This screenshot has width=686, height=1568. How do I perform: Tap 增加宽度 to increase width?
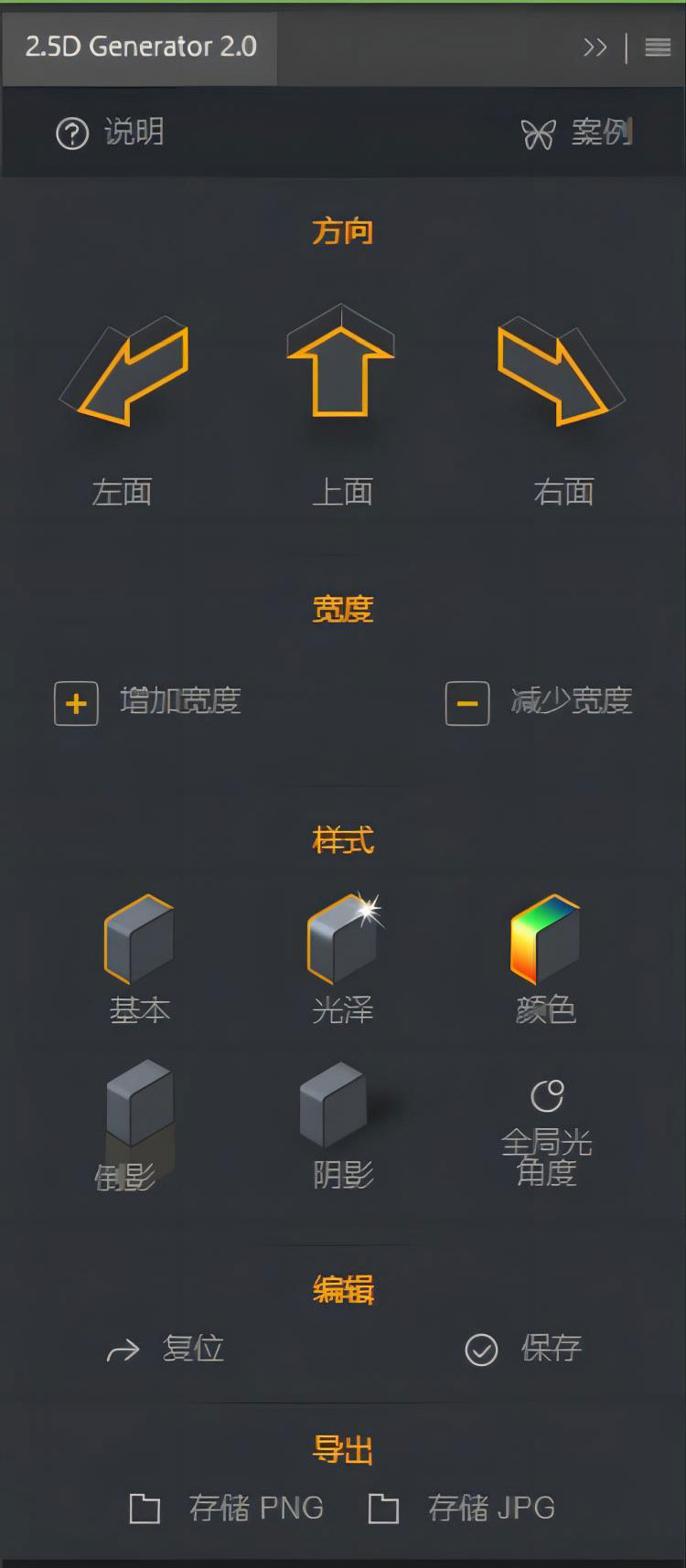coord(148,702)
